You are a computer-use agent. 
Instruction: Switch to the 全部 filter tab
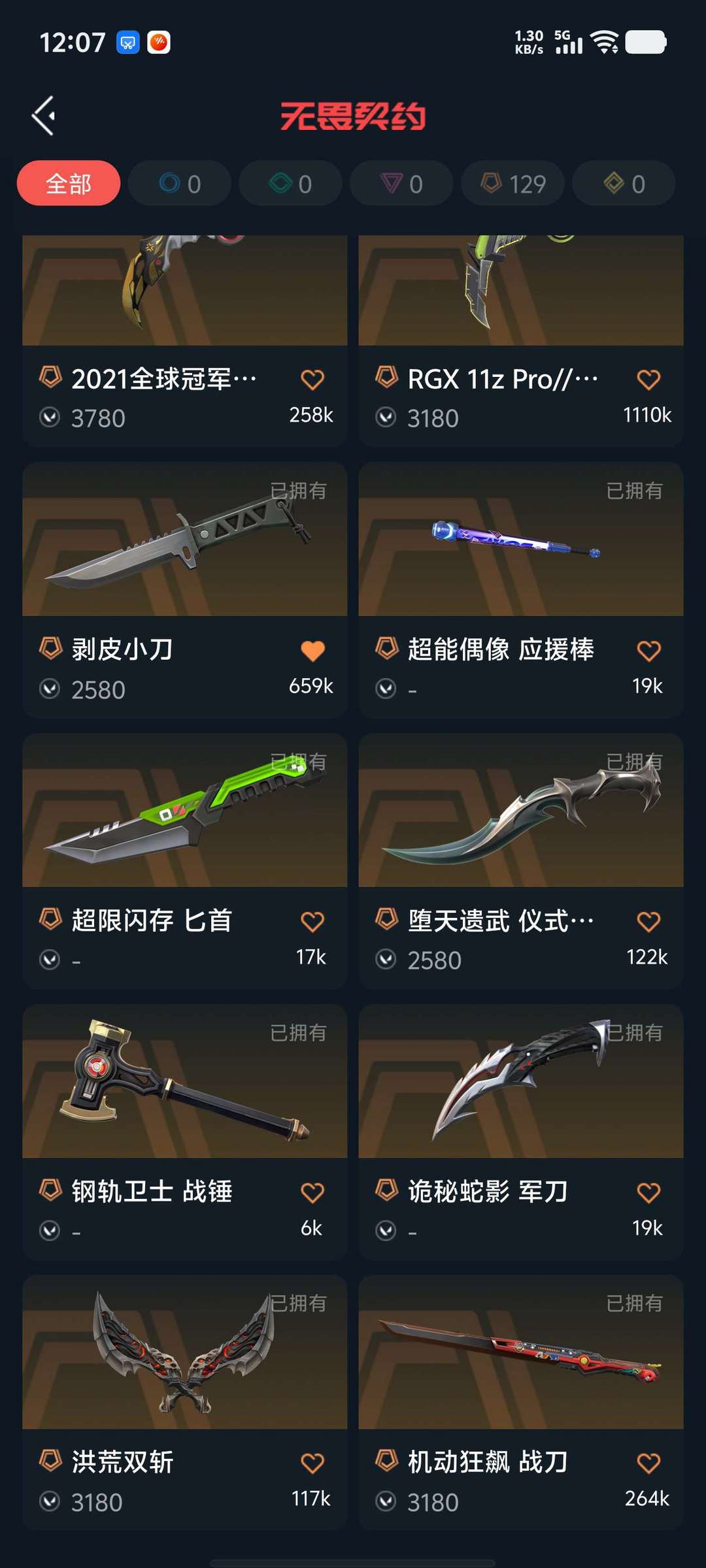(x=68, y=183)
